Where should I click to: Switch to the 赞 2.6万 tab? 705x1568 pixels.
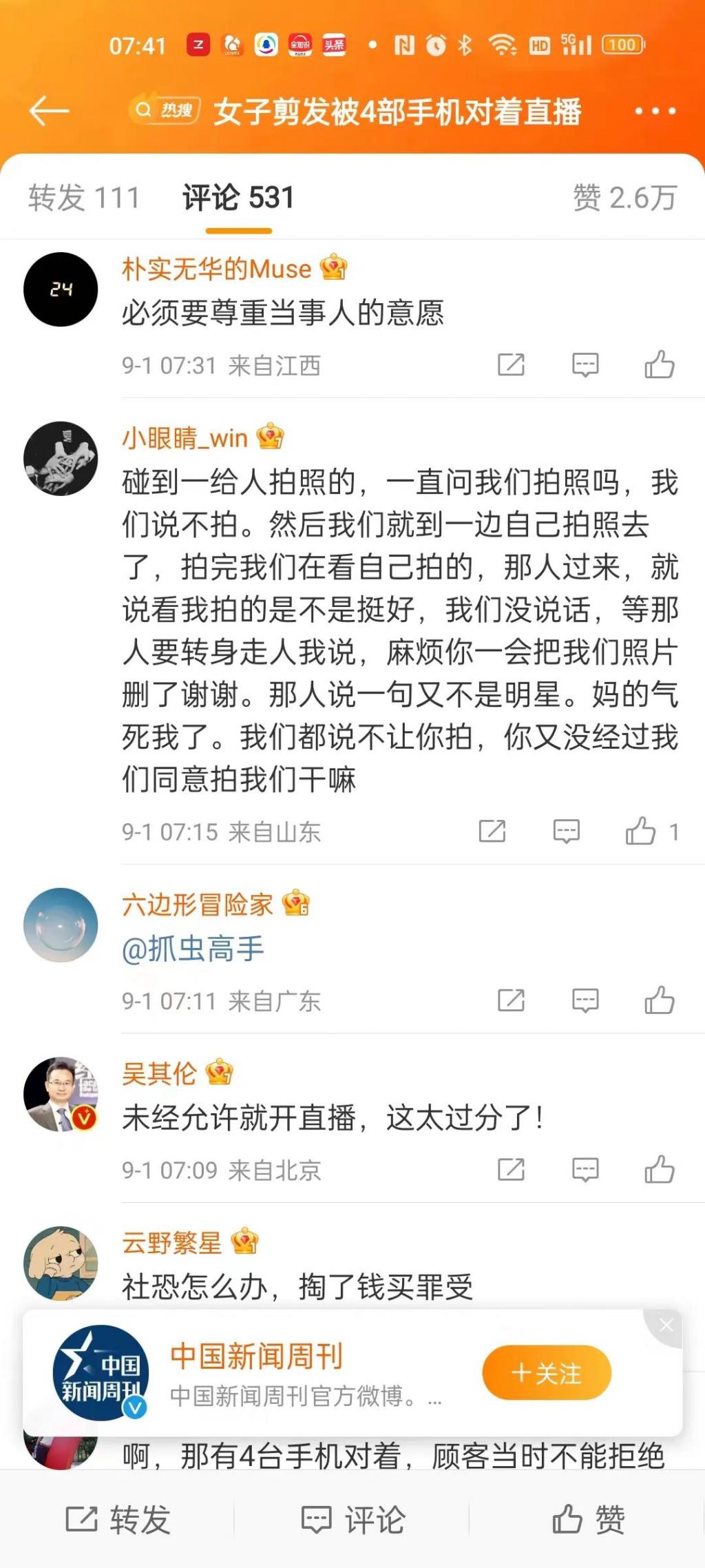pyautogui.click(x=624, y=198)
